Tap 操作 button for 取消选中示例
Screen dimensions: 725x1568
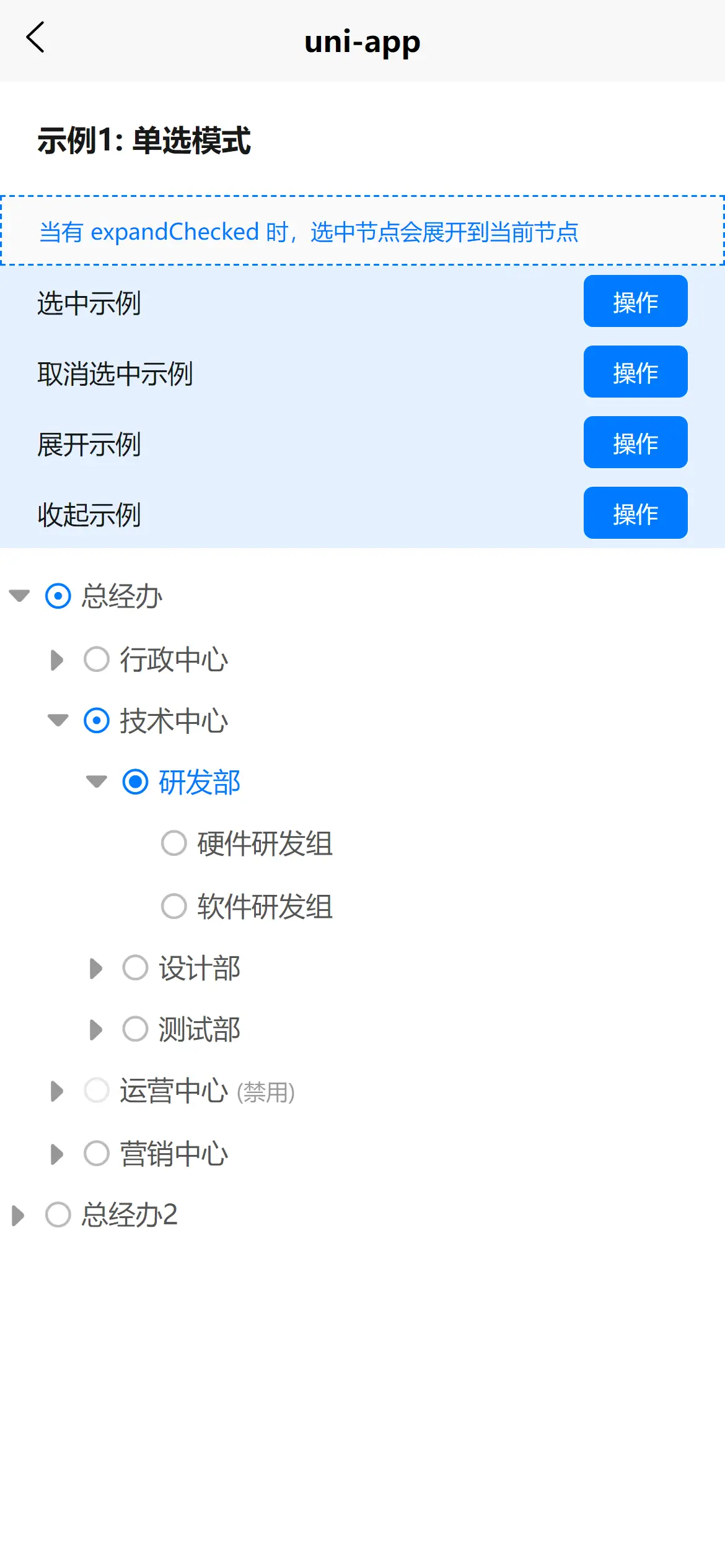[635, 372]
